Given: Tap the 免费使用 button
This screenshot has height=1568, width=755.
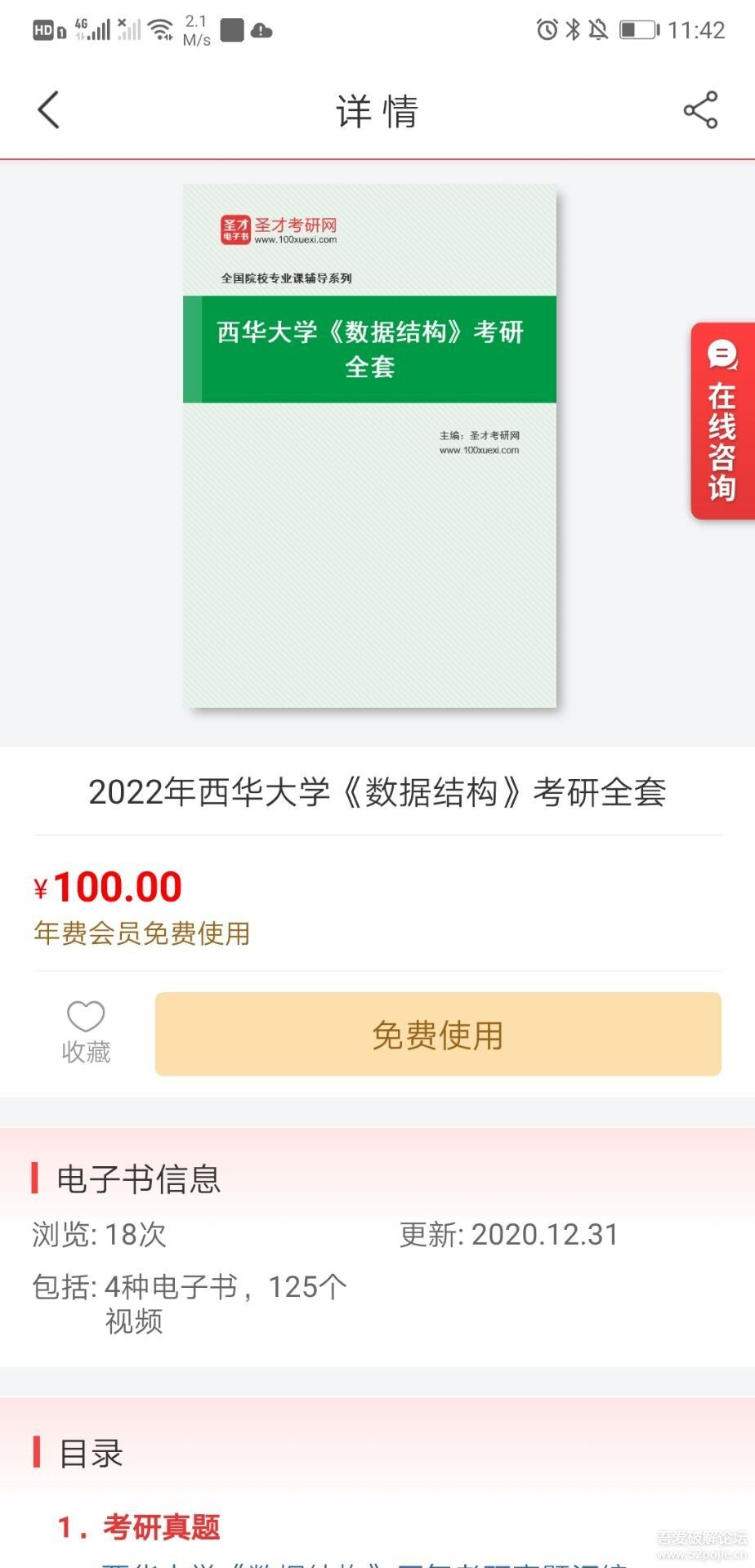Looking at the screenshot, I should (x=438, y=1034).
